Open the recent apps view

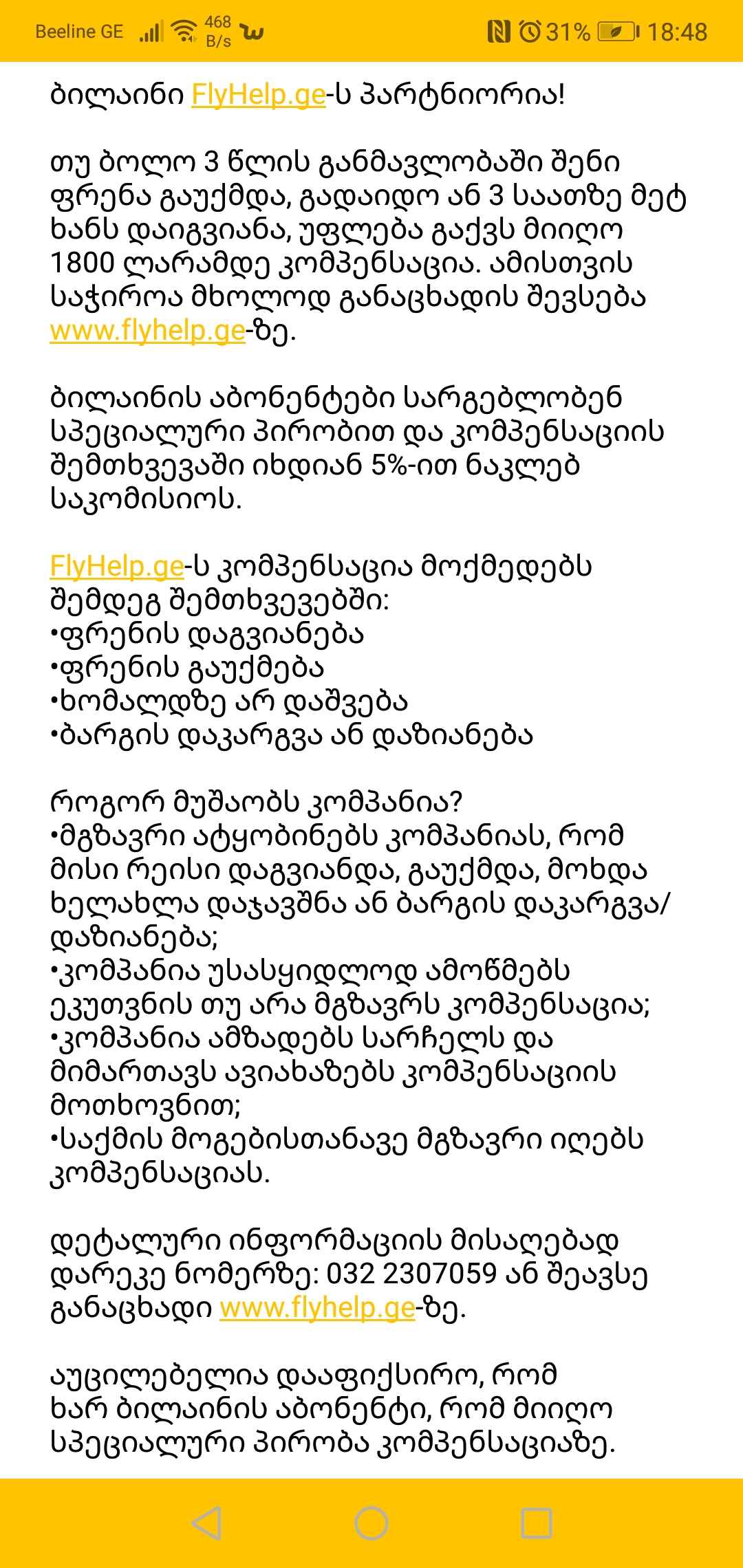(537, 1523)
